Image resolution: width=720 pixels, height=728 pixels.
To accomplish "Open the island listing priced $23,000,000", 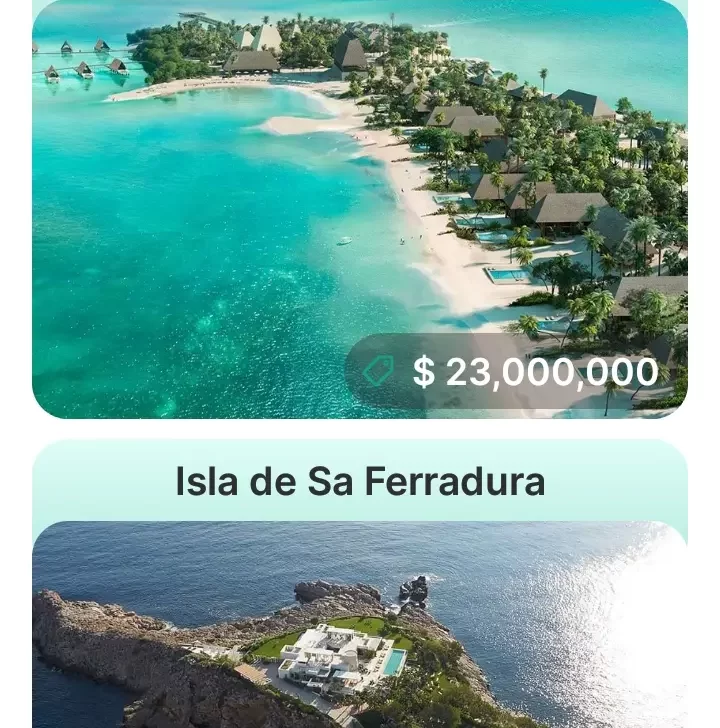I will (x=300, y=200).
